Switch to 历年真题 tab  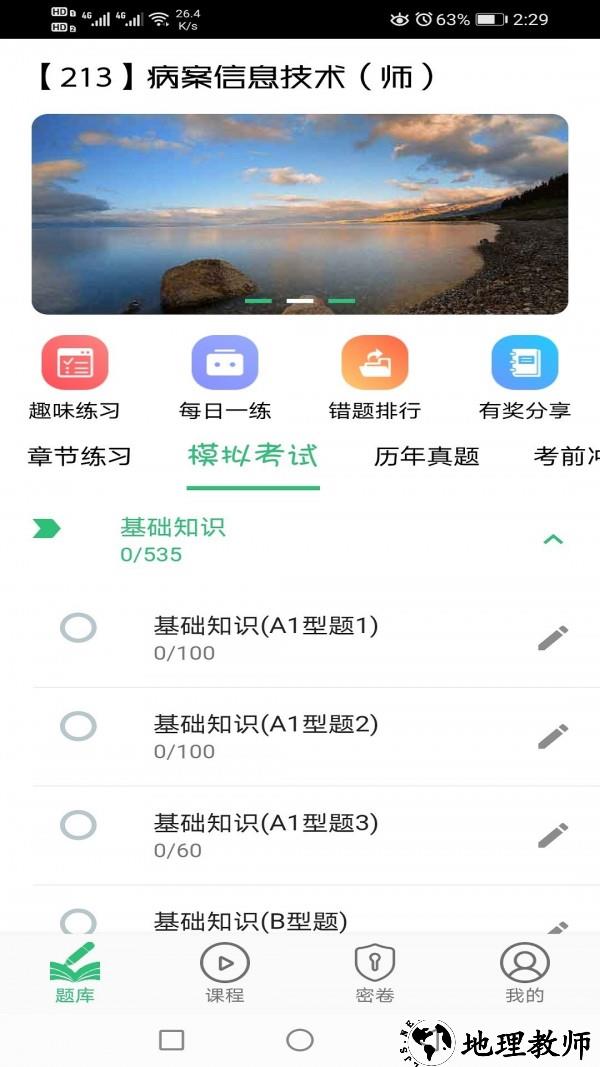(427, 457)
